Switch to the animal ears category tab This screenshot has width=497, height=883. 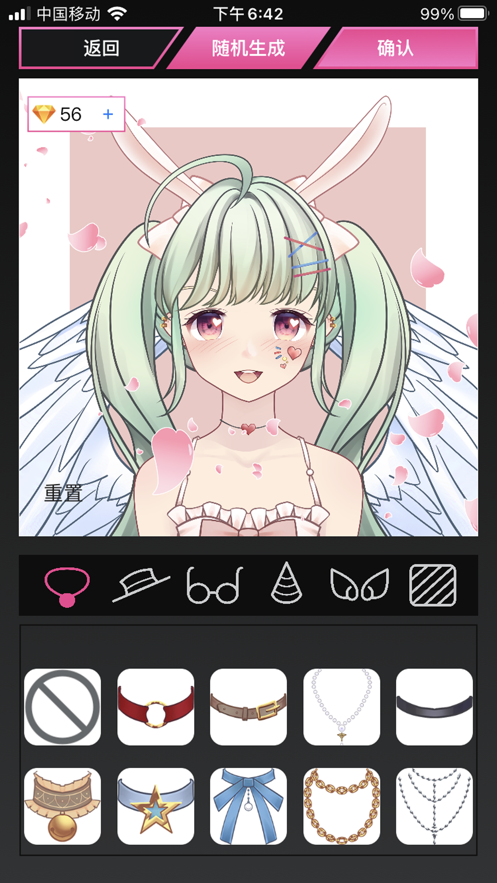tap(360, 585)
